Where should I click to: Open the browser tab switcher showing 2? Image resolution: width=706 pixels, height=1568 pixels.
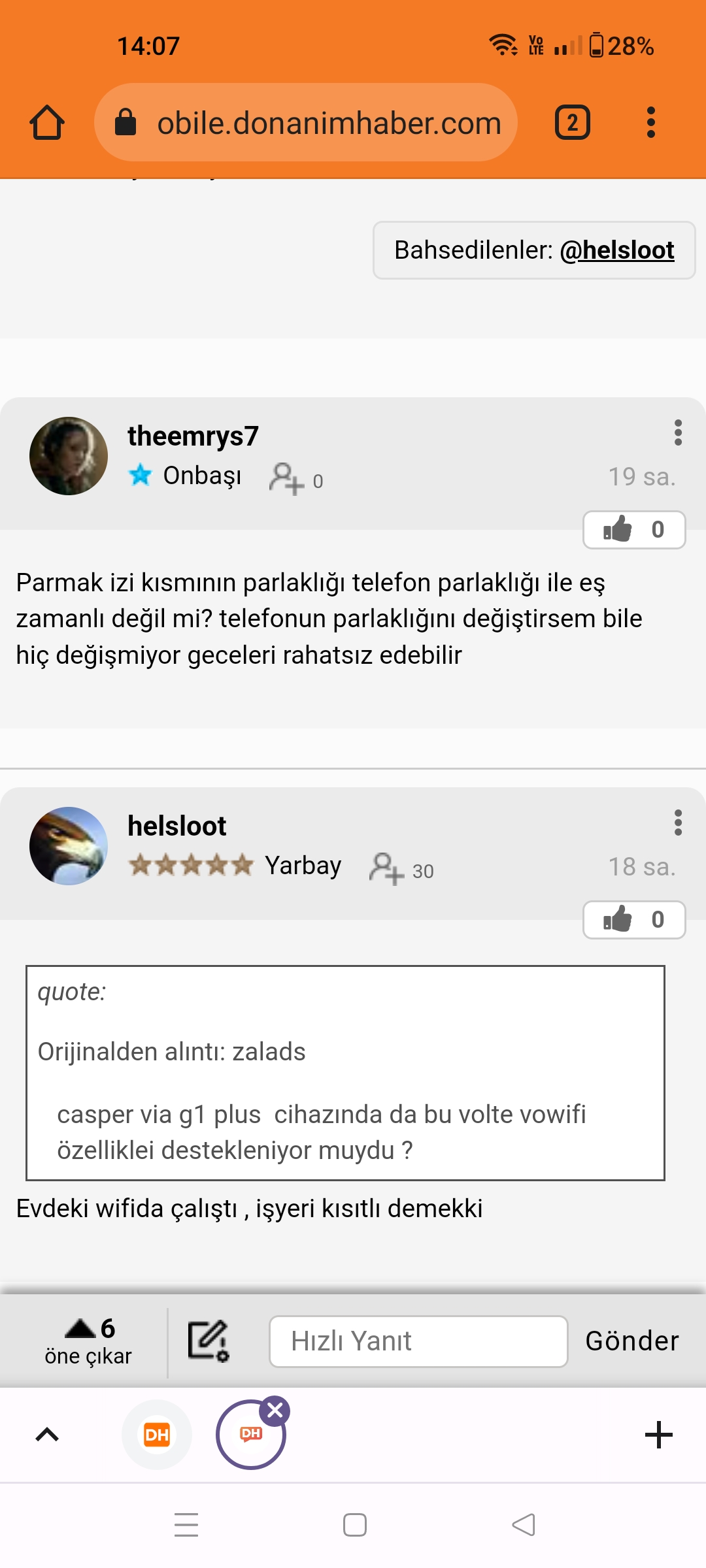[573, 122]
